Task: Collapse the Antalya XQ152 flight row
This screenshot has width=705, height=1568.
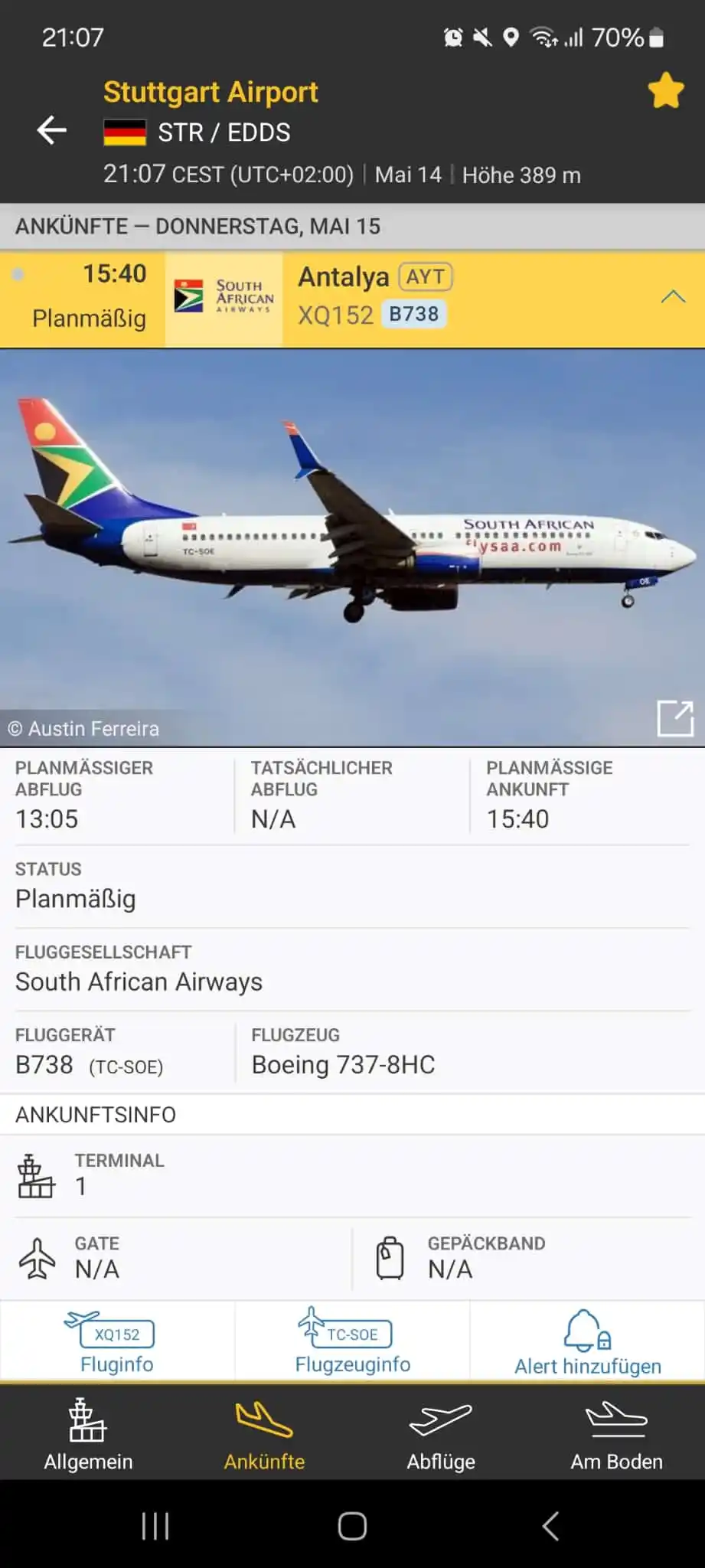Action: 672,297
